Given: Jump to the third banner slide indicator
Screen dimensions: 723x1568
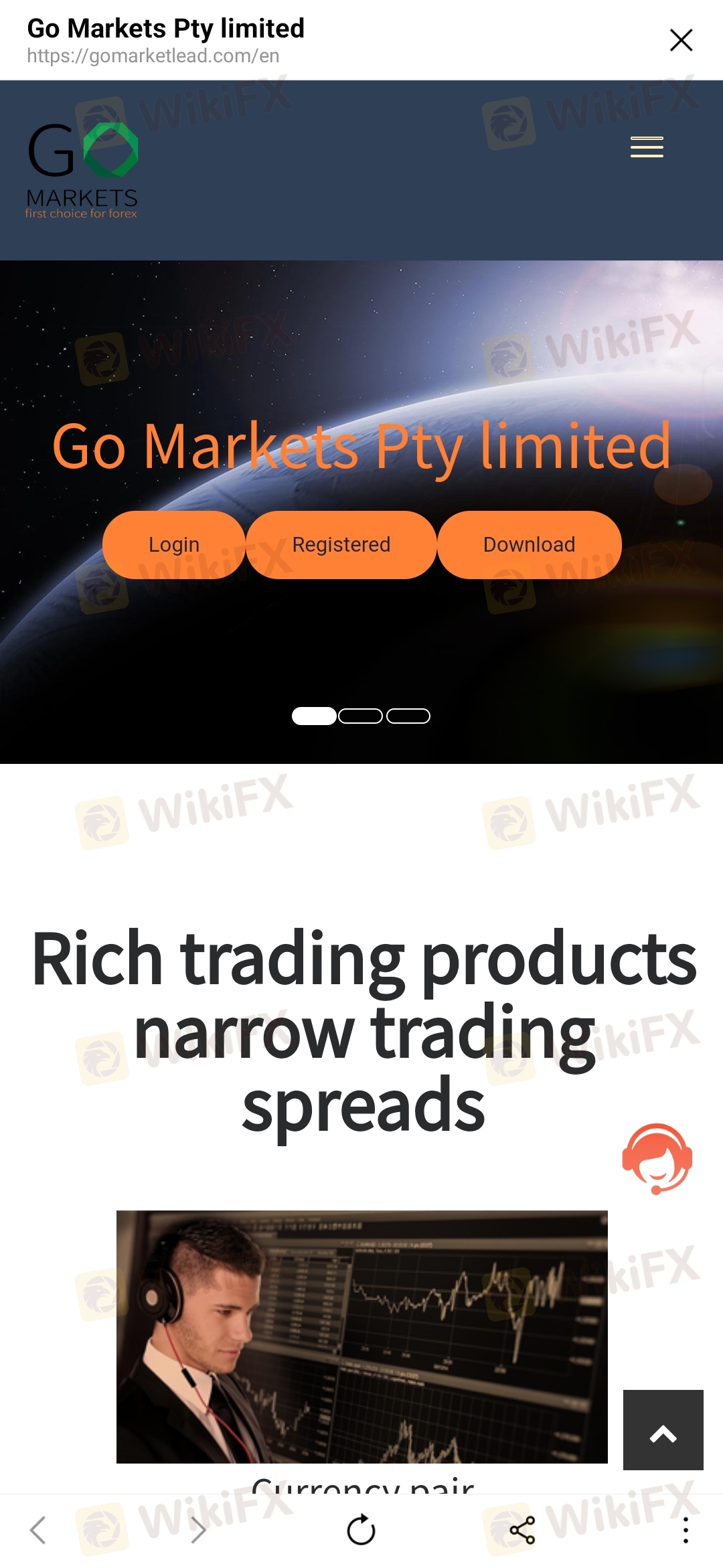Looking at the screenshot, I should tap(408, 716).
